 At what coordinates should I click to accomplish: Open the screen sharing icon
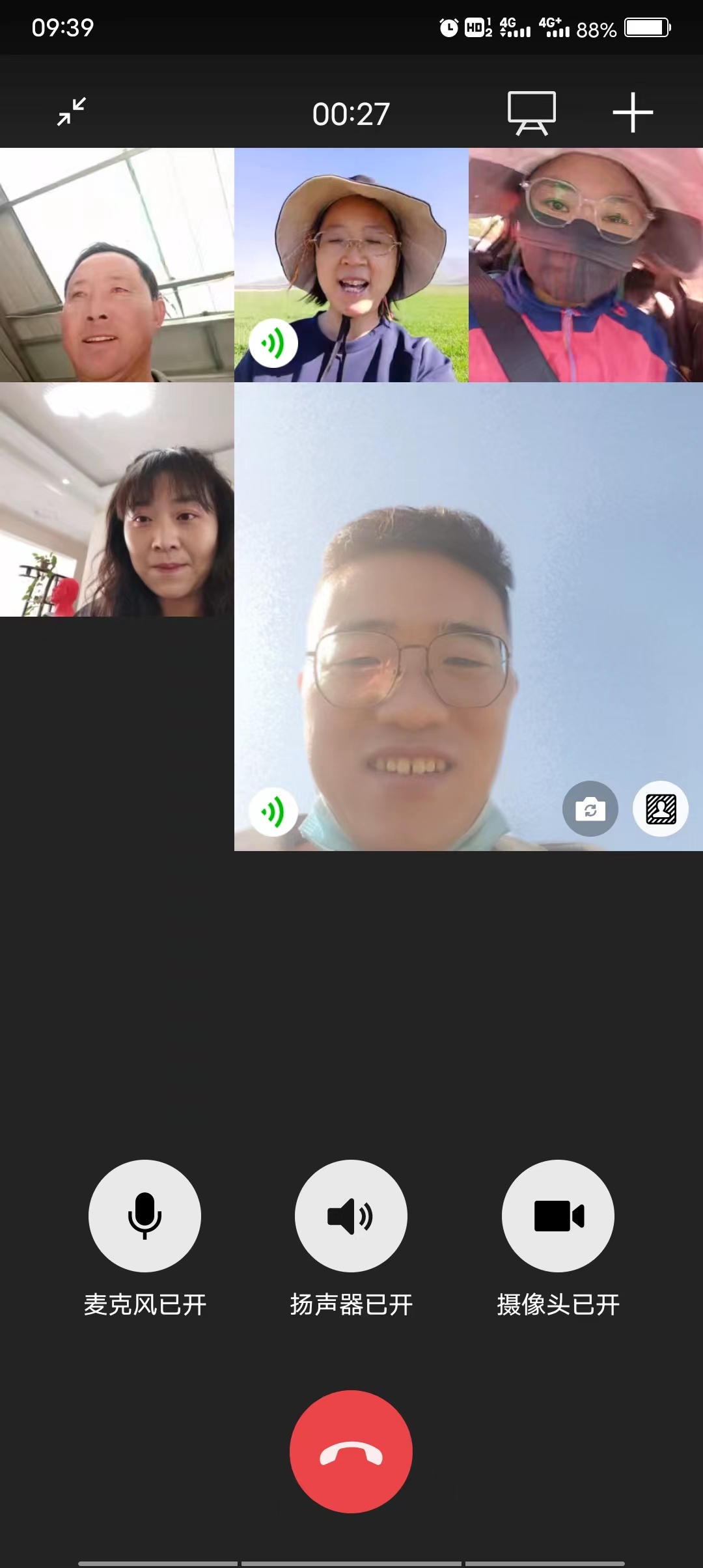coord(532,113)
